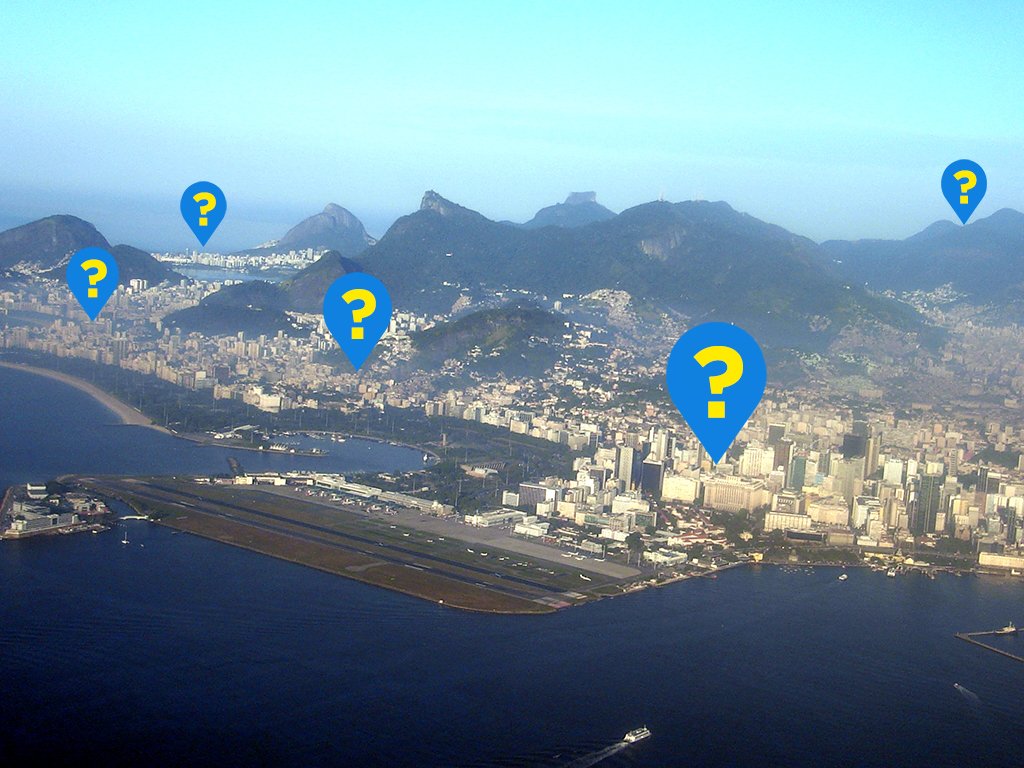Open the question pin above the right mountain peak
This screenshot has width=1024, height=768.
point(964,186)
